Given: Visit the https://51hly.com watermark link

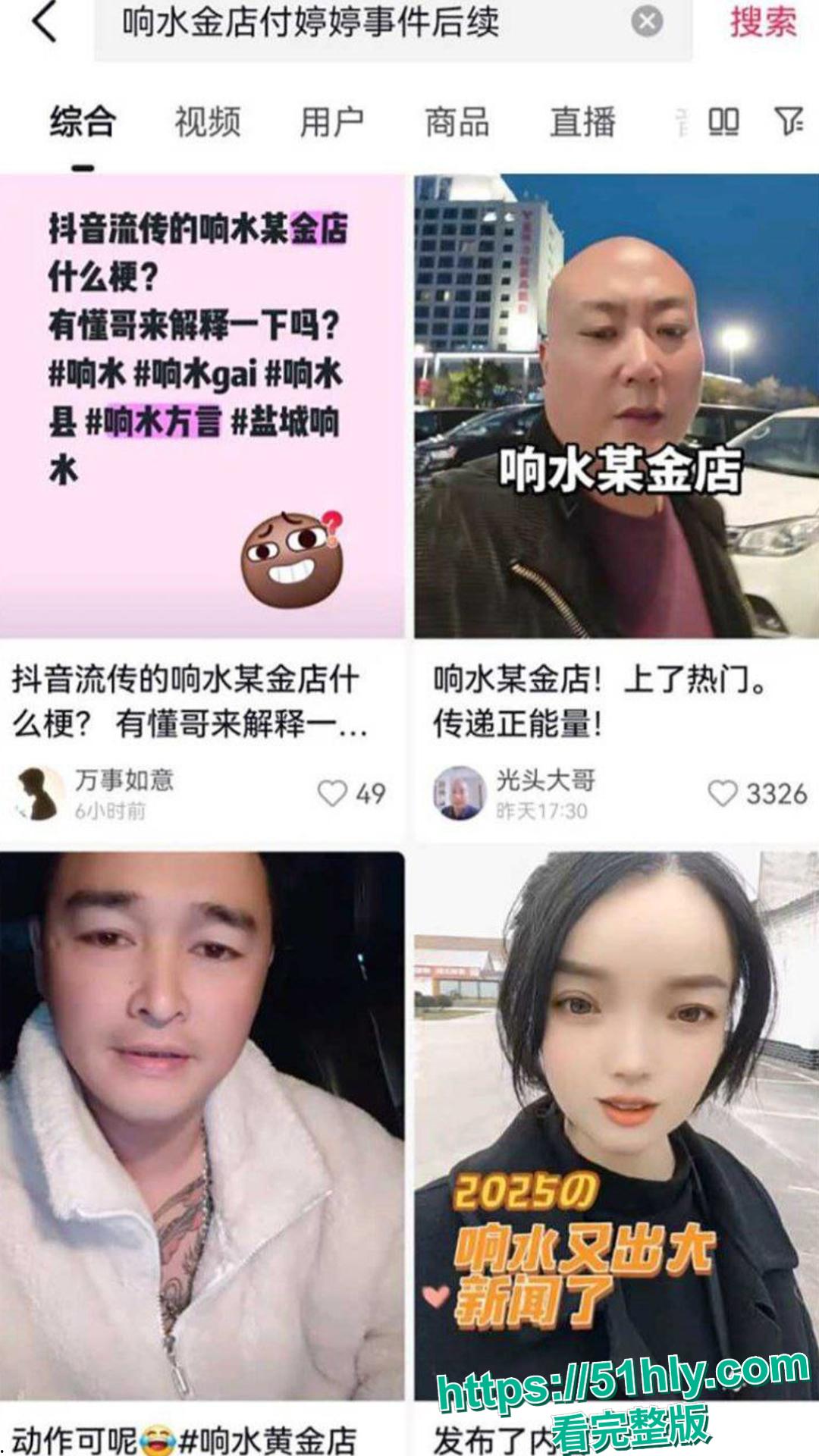Looking at the screenshot, I should tap(622, 1378).
